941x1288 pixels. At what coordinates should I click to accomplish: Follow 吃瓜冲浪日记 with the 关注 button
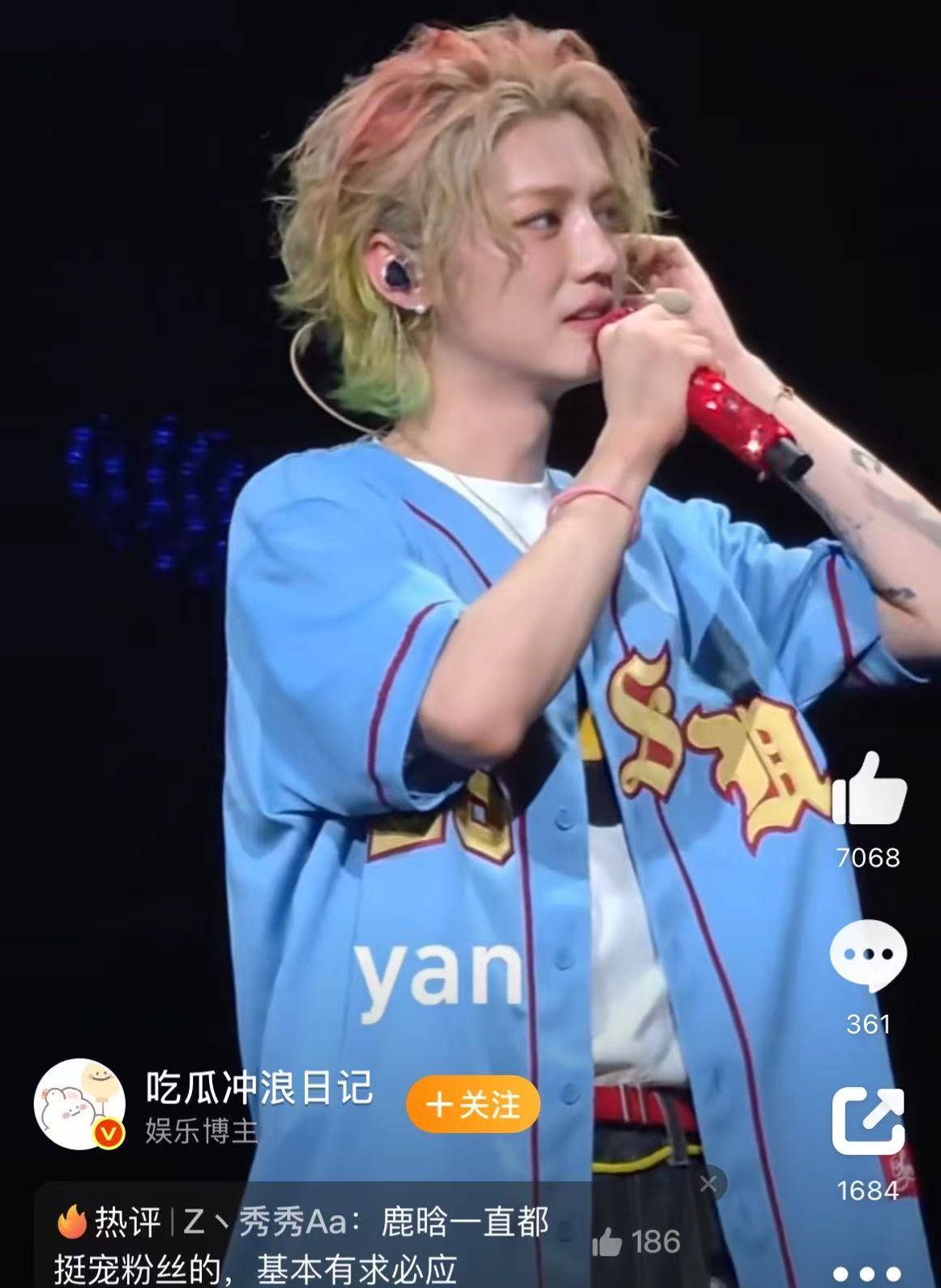pyautogui.click(x=473, y=1105)
